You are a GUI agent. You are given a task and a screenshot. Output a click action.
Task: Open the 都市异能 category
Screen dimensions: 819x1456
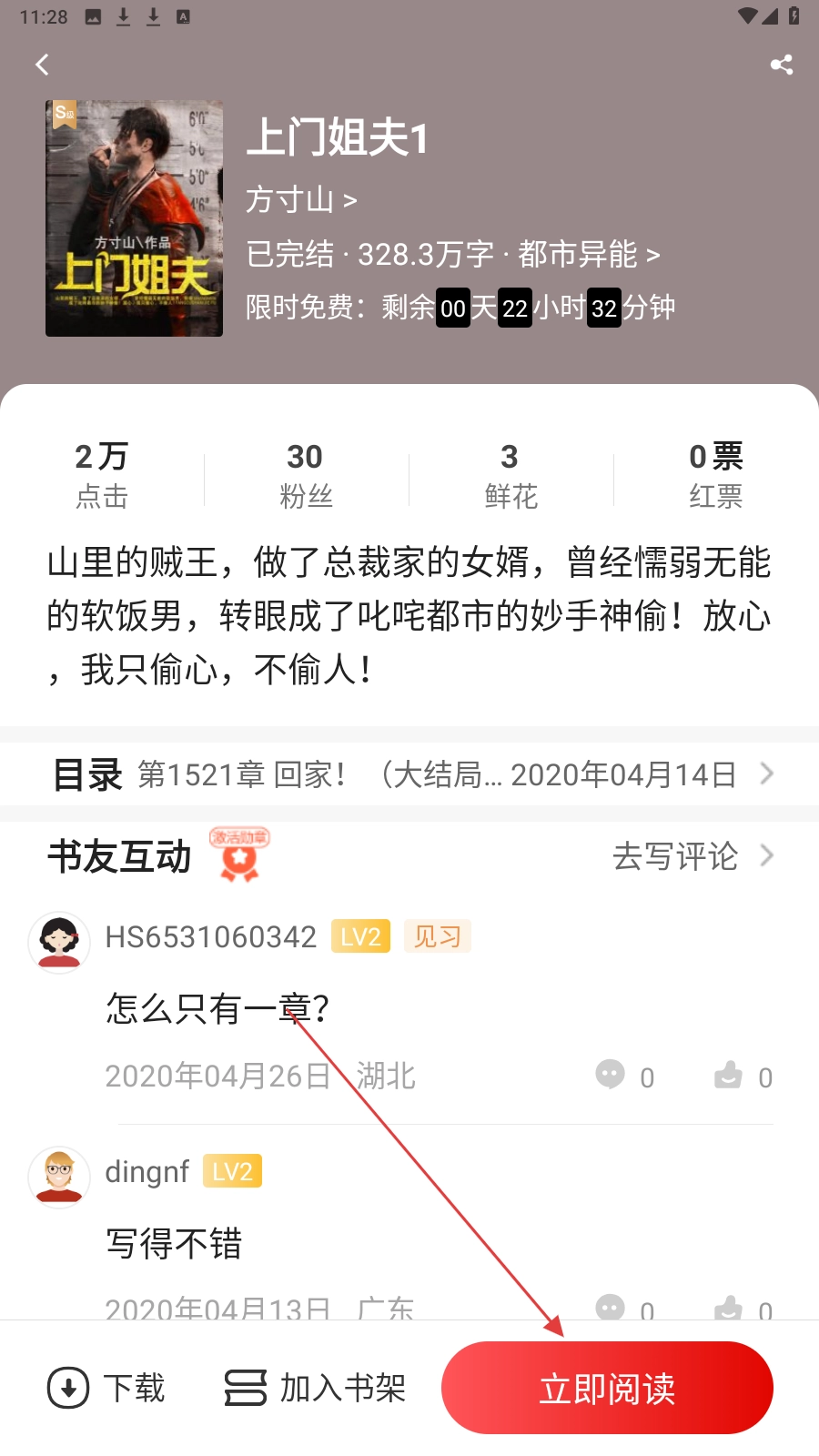[588, 255]
